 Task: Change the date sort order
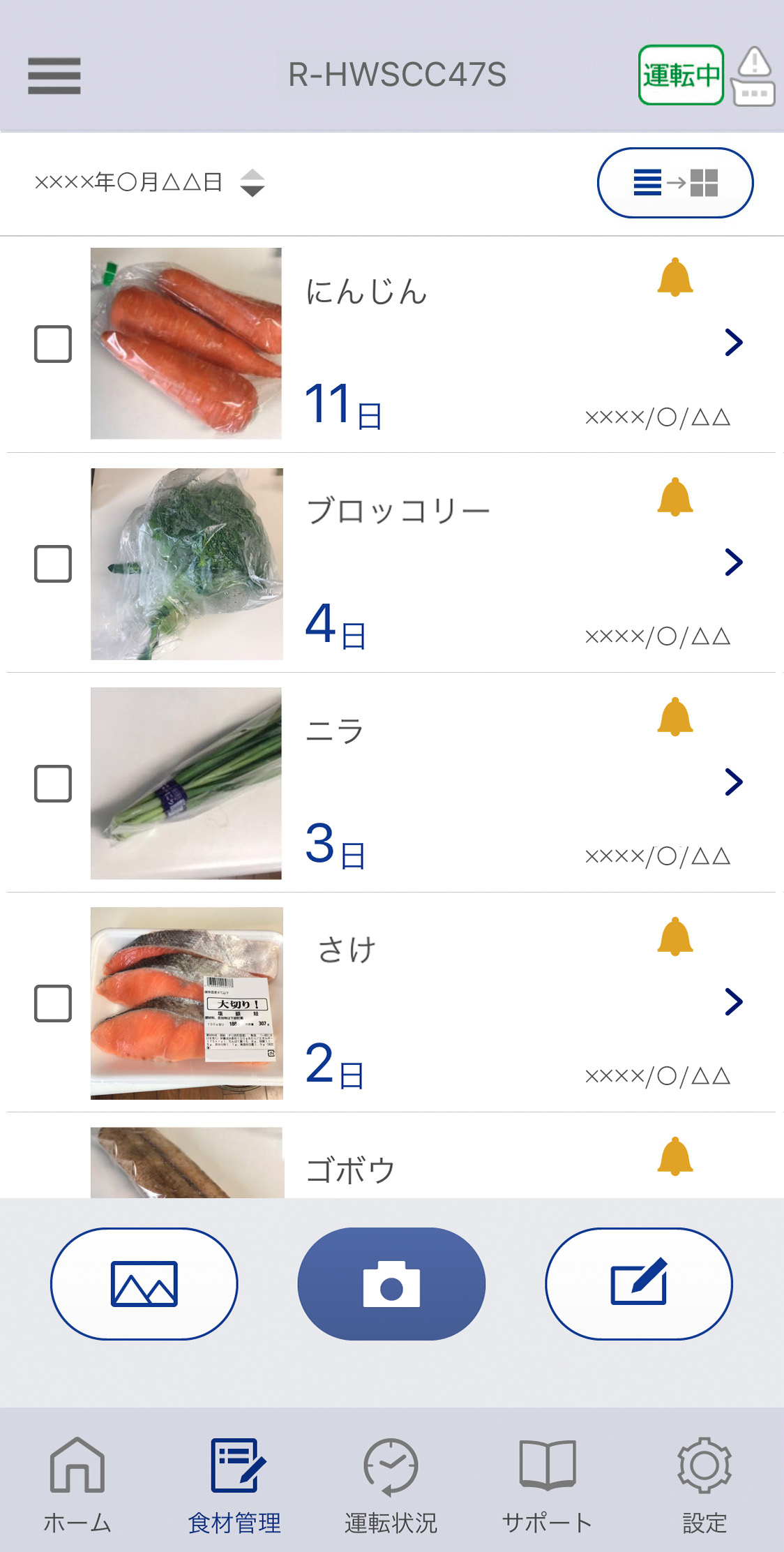click(252, 183)
